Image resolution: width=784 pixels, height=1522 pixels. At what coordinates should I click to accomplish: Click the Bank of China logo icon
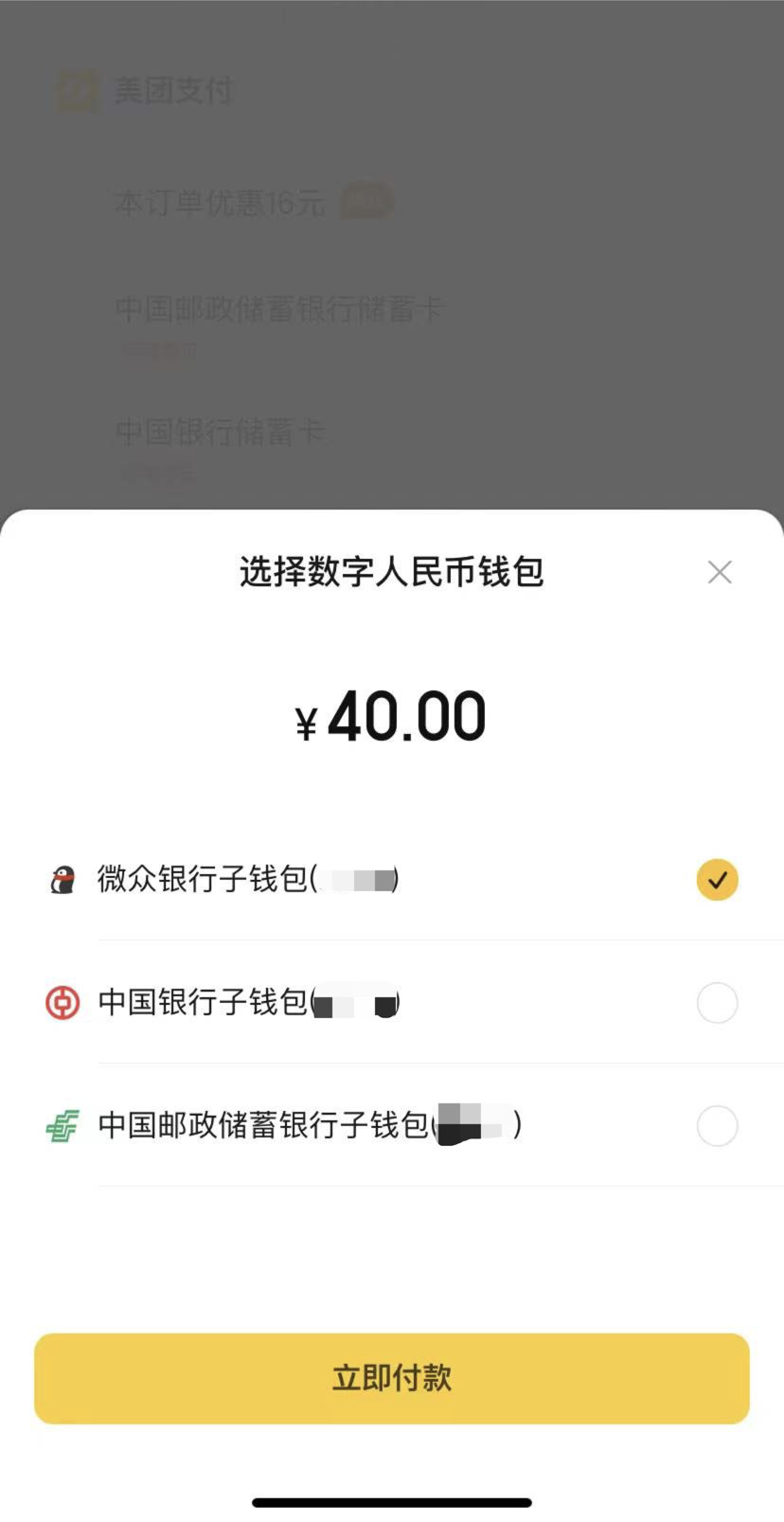pyautogui.click(x=61, y=1003)
